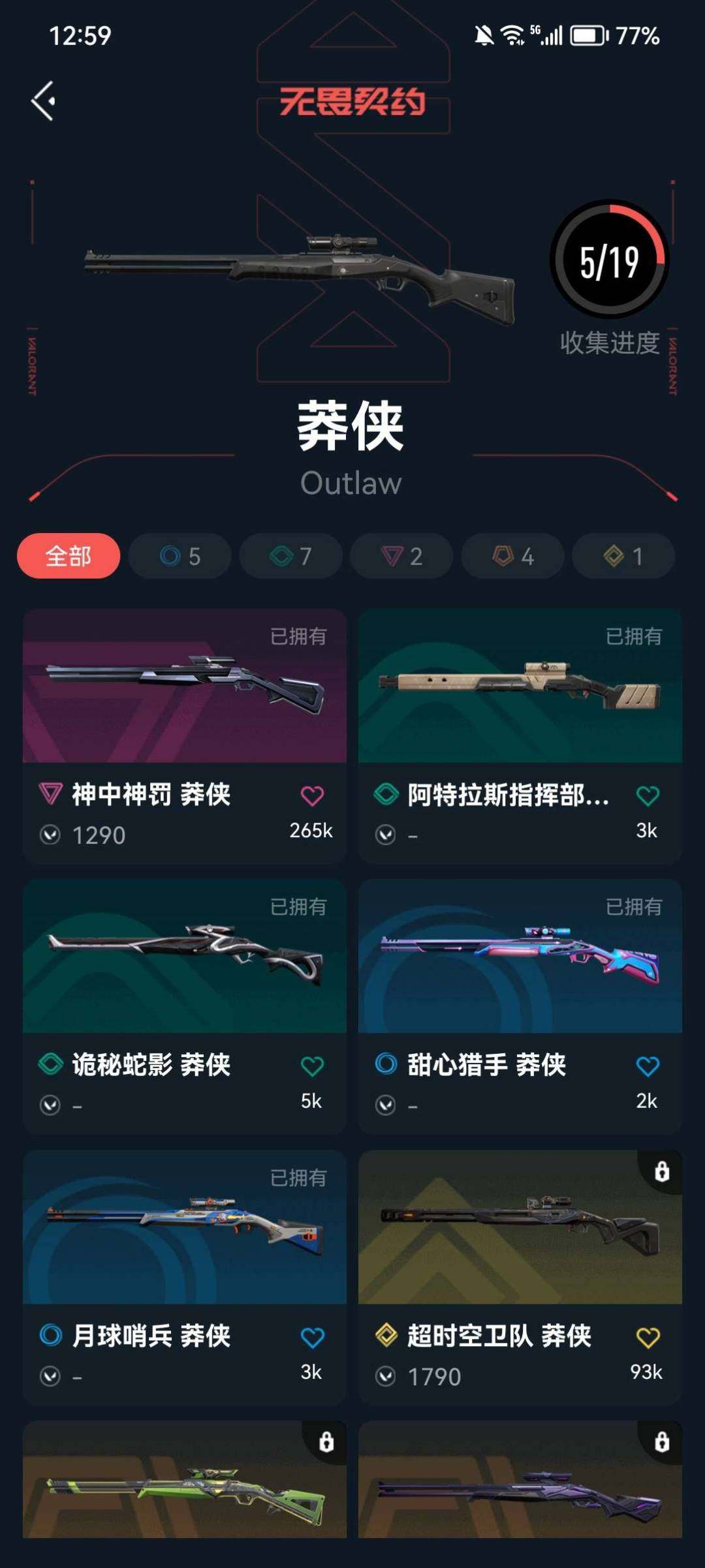Select the pink rarity filter showing 2
The width and height of the screenshot is (705, 1568).
(401, 556)
